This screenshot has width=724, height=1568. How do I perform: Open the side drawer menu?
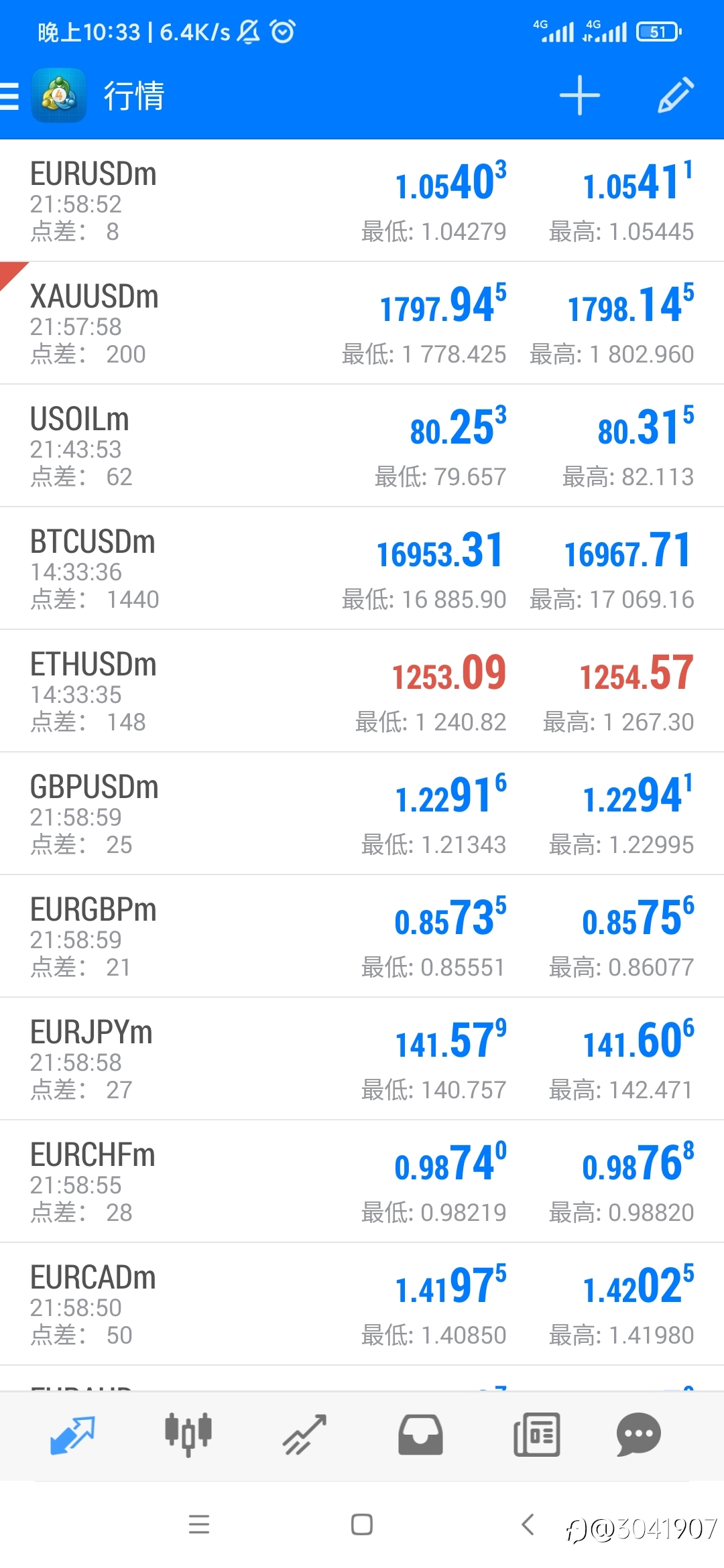point(9,96)
